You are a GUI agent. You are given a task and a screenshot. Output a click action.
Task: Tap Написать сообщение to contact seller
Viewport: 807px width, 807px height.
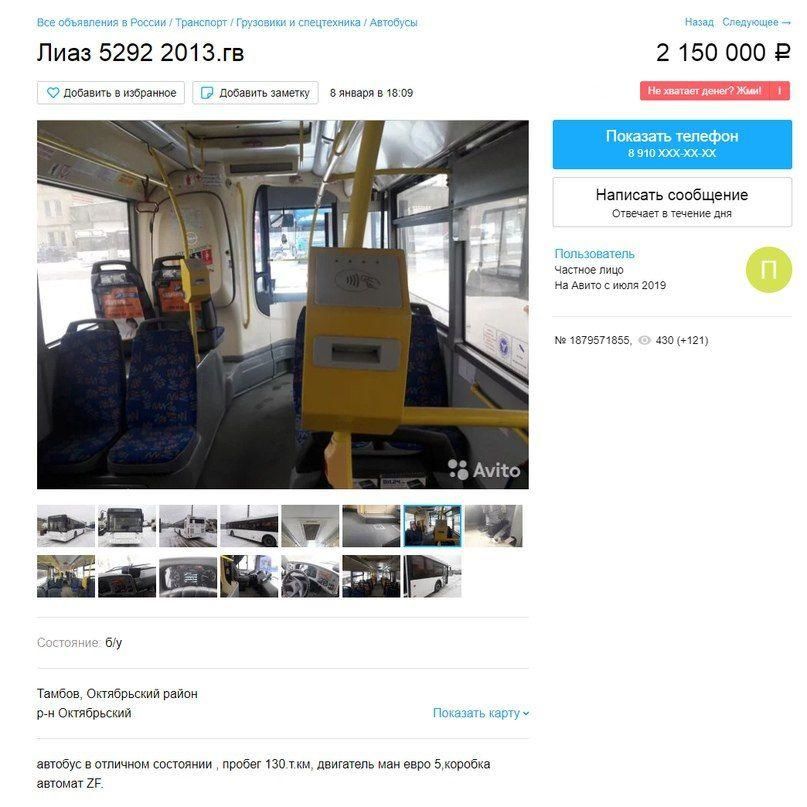[672, 202]
